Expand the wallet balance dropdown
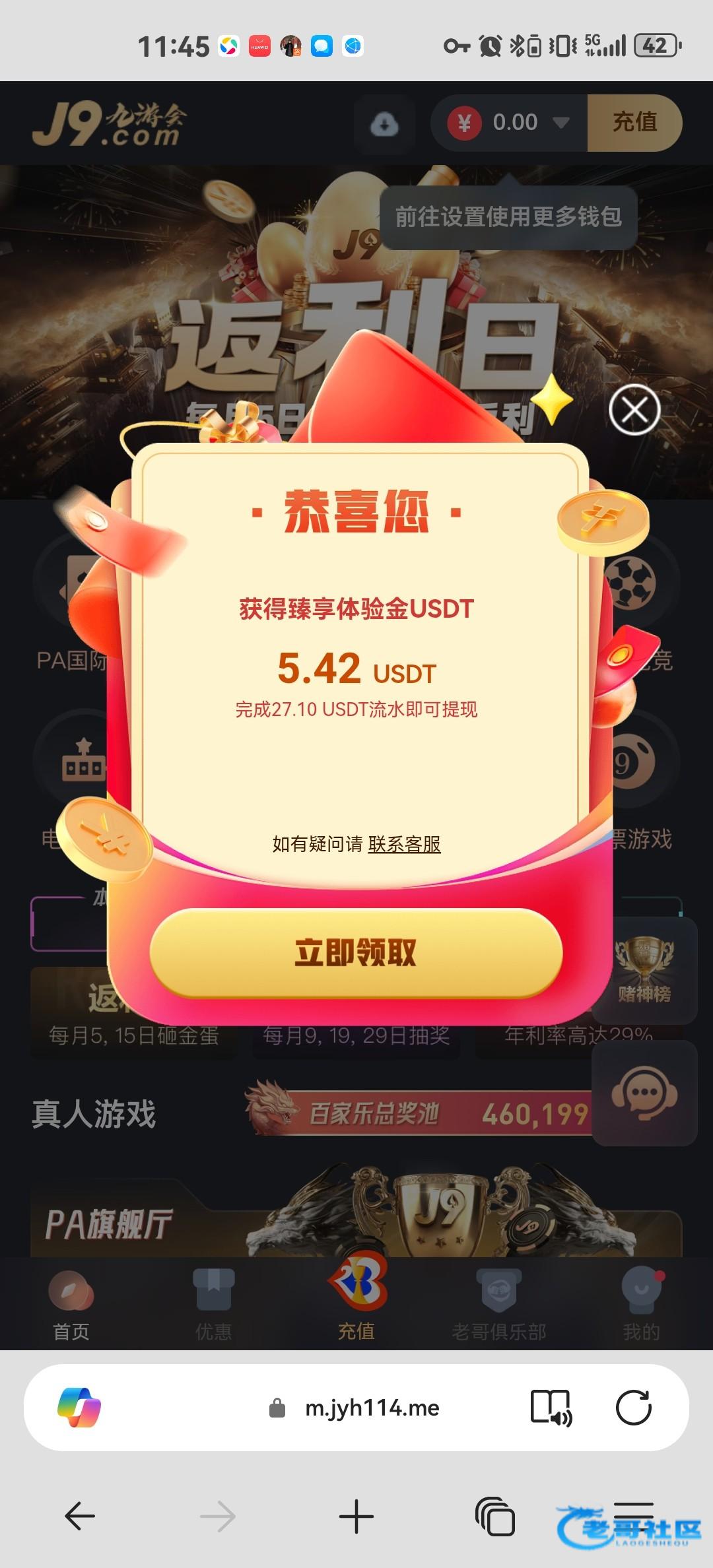Image resolution: width=713 pixels, height=1568 pixels. (560, 123)
